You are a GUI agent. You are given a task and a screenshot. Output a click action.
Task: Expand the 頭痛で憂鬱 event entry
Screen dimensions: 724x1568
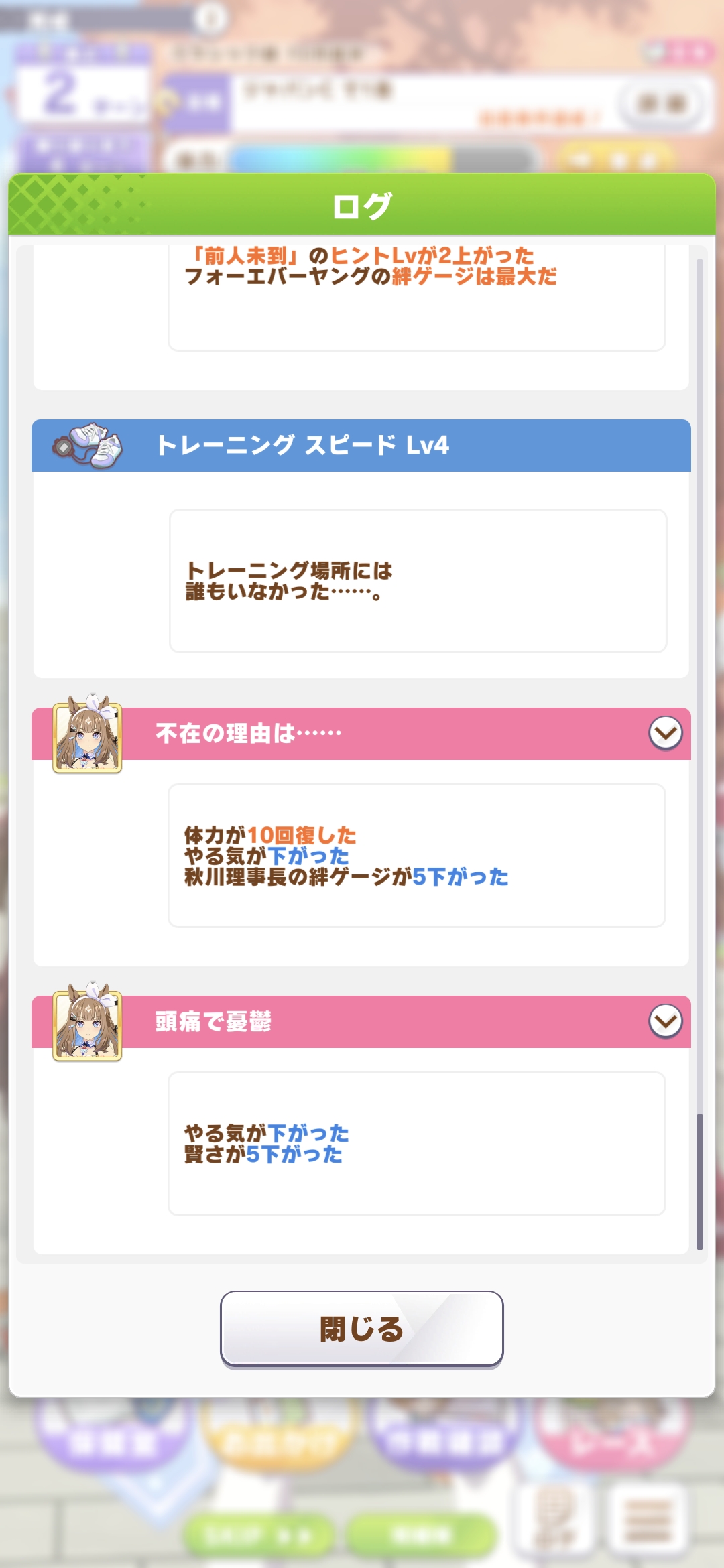(665, 1021)
